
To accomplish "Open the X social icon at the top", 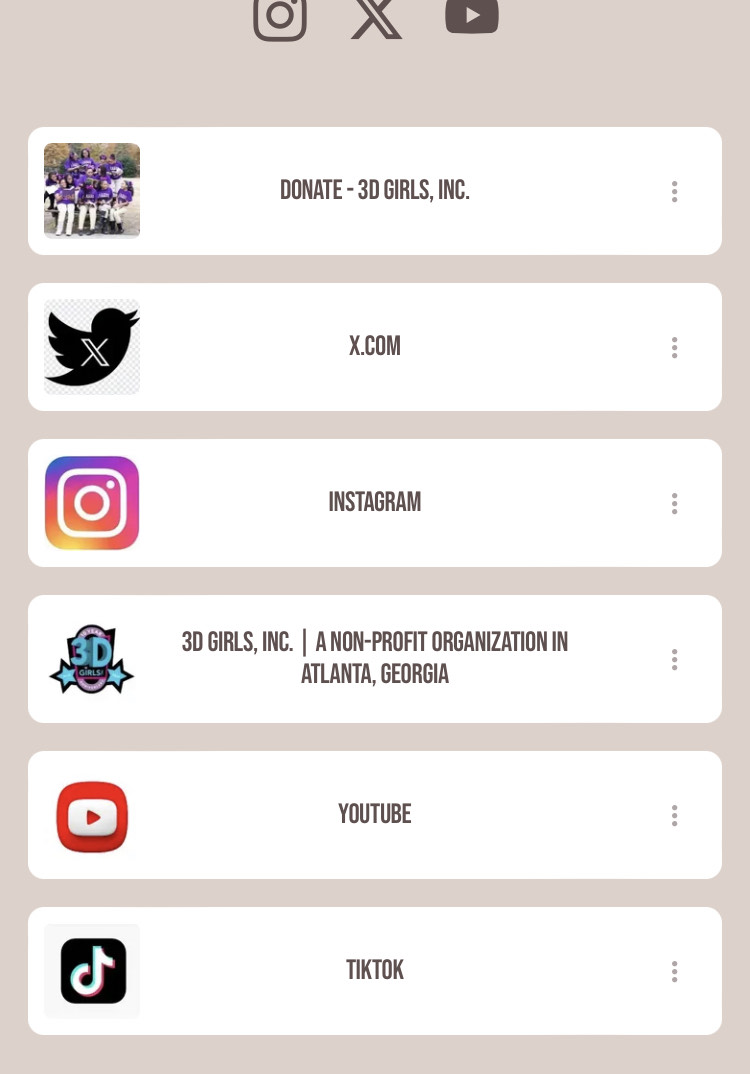I will coord(376,17).
